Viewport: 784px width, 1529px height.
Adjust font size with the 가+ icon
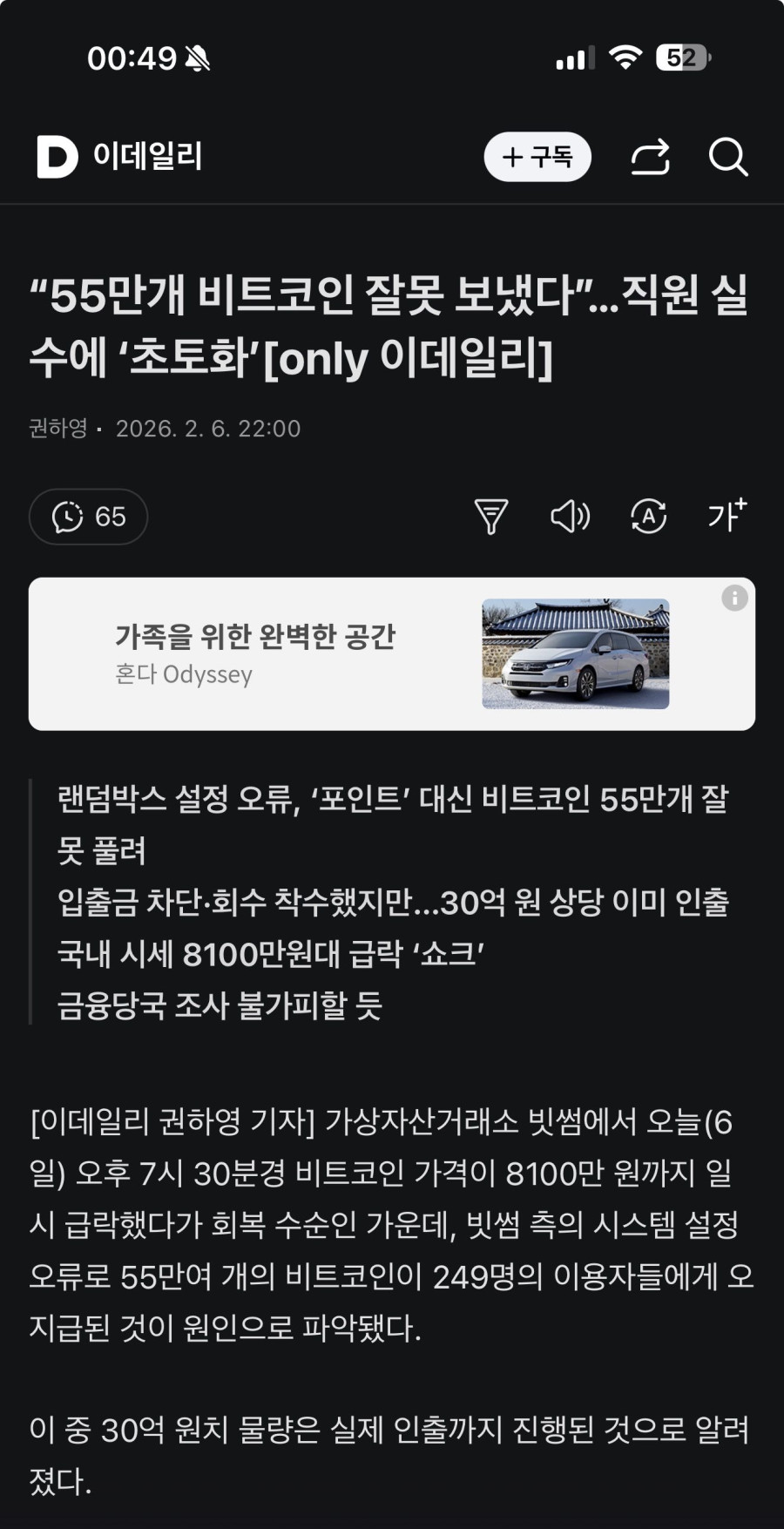click(x=727, y=515)
